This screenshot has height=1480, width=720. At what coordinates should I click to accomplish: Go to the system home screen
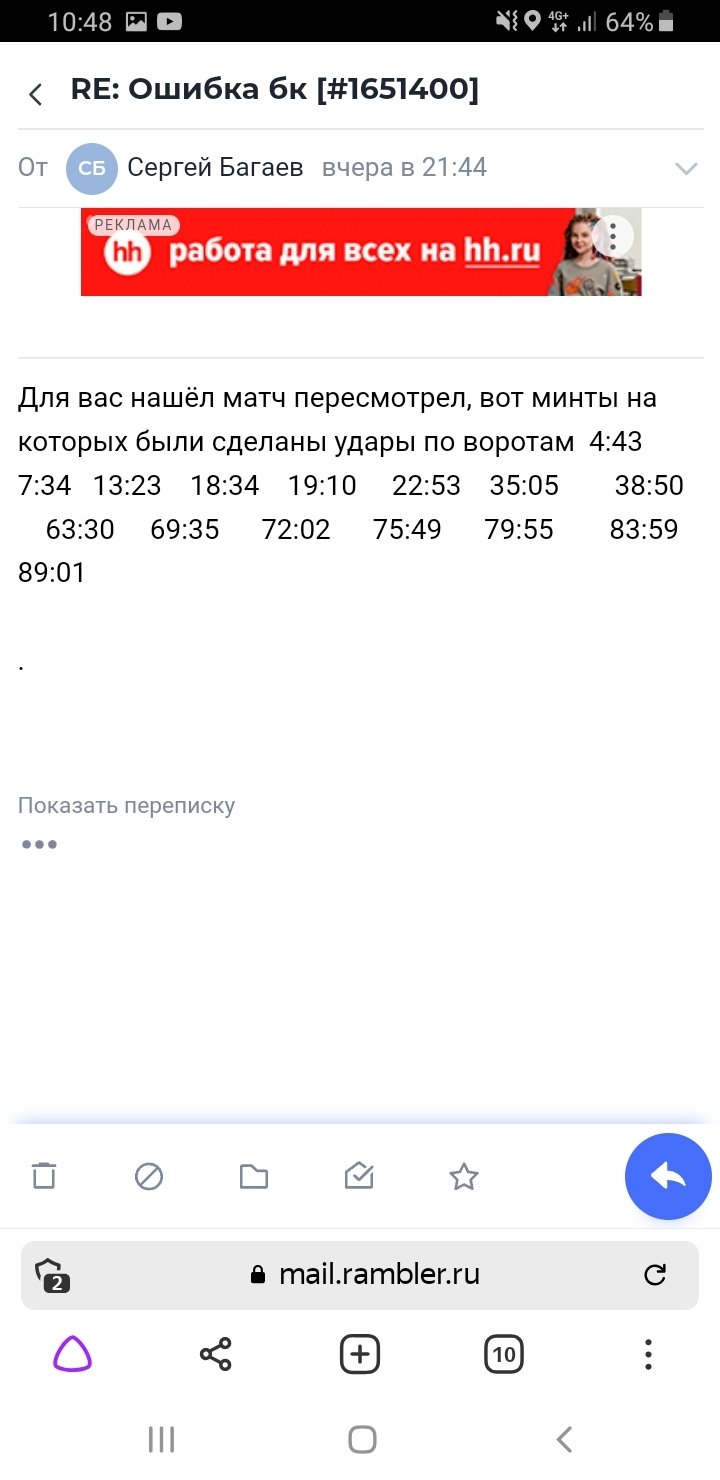[x=362, y=1440]
